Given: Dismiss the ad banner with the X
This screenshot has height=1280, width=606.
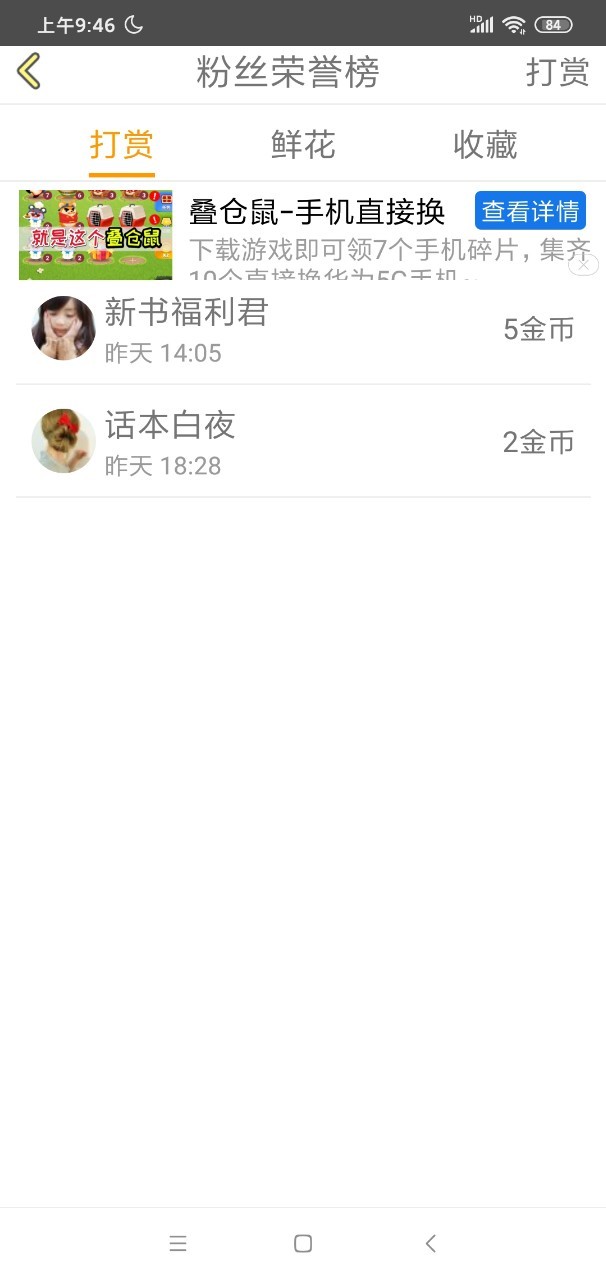Looking at the screenshot, I should [x=584, y=265].
